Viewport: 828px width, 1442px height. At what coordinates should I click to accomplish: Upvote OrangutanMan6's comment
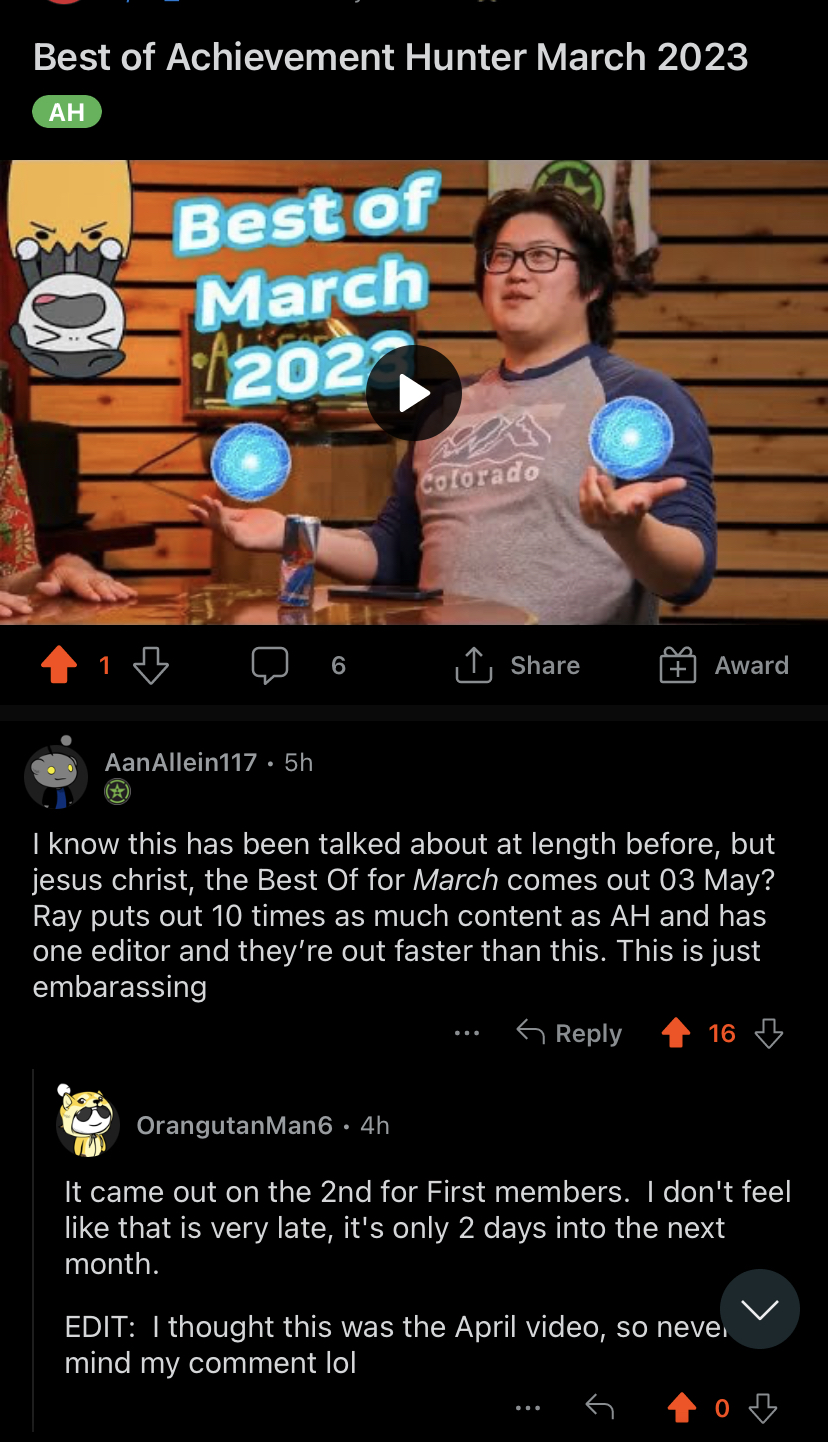pos(682,1408)
